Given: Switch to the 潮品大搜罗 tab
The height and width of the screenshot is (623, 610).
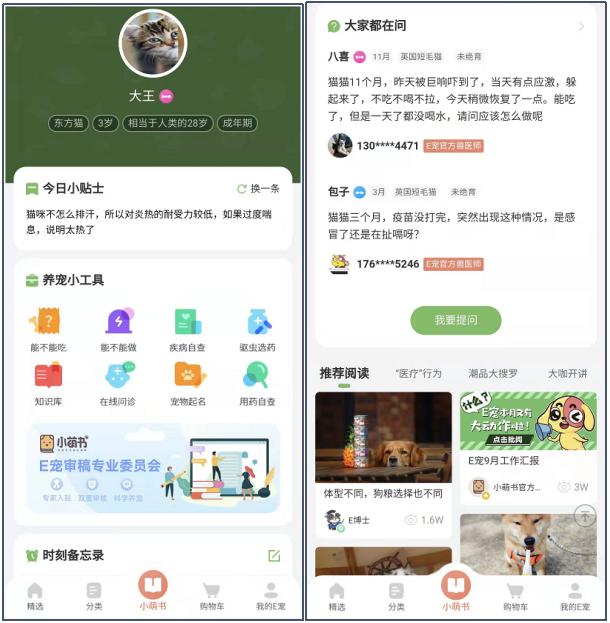Looking at the screenshot, I should (493, 373).
